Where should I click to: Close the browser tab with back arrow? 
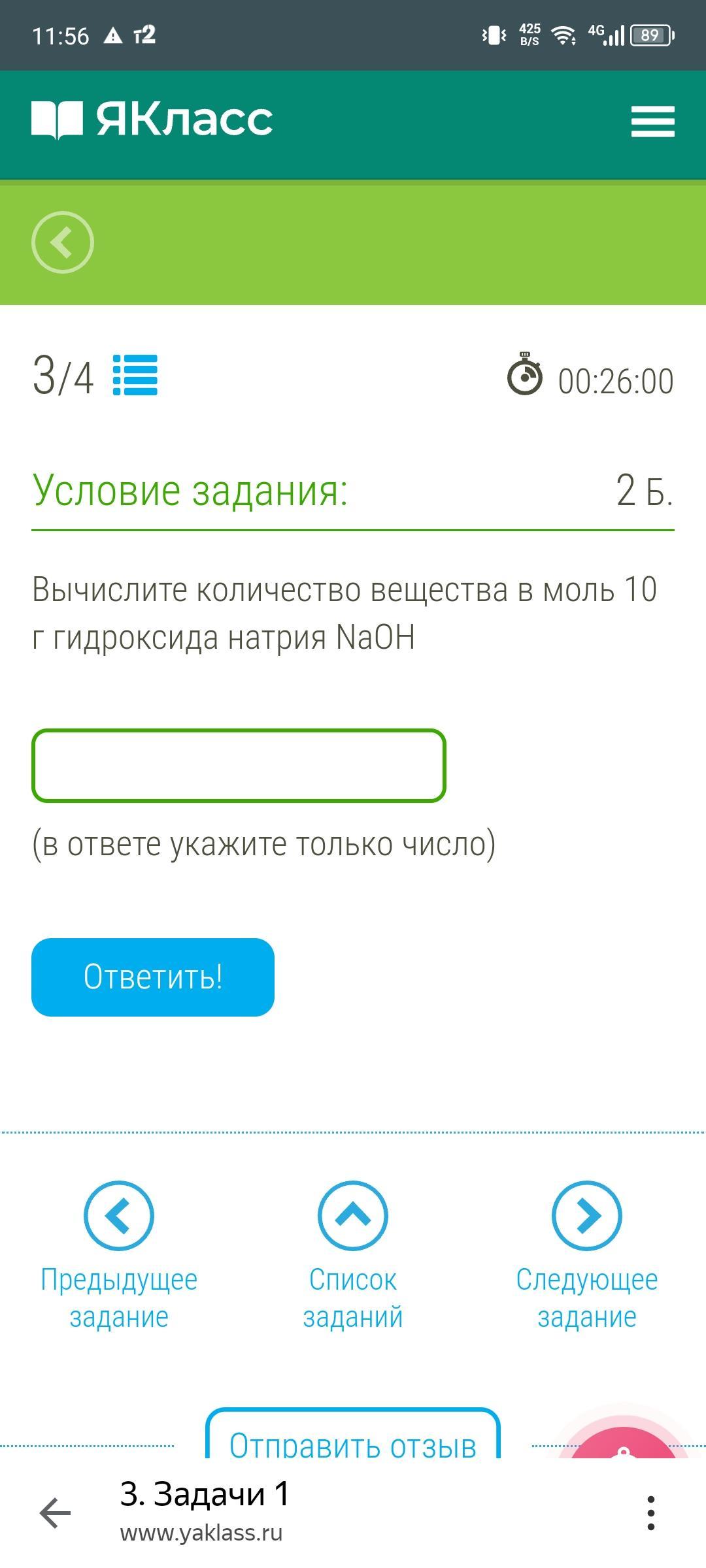click(55, 1513)
